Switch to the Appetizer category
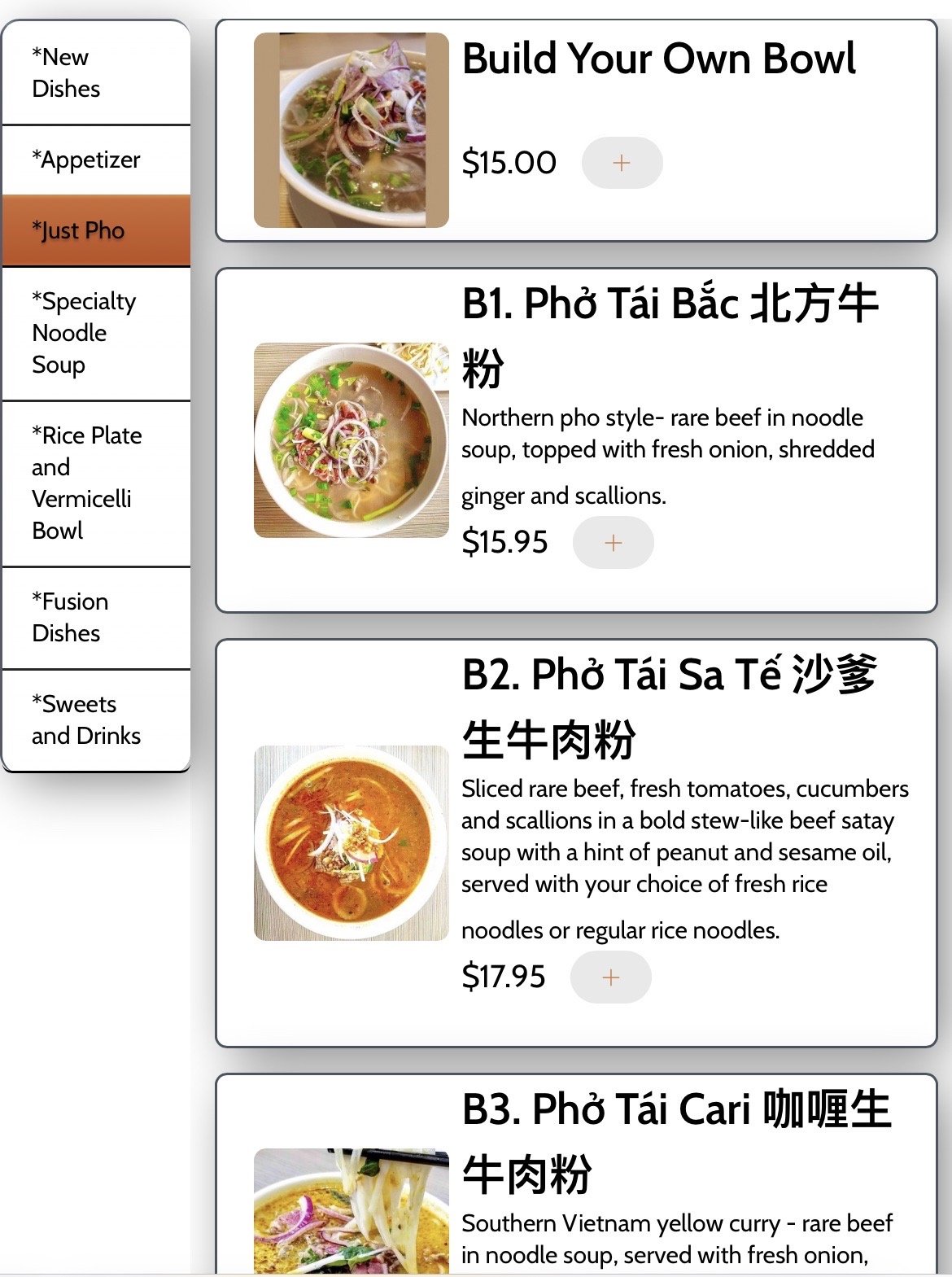 pyautogui.click(x=96, y=160)
